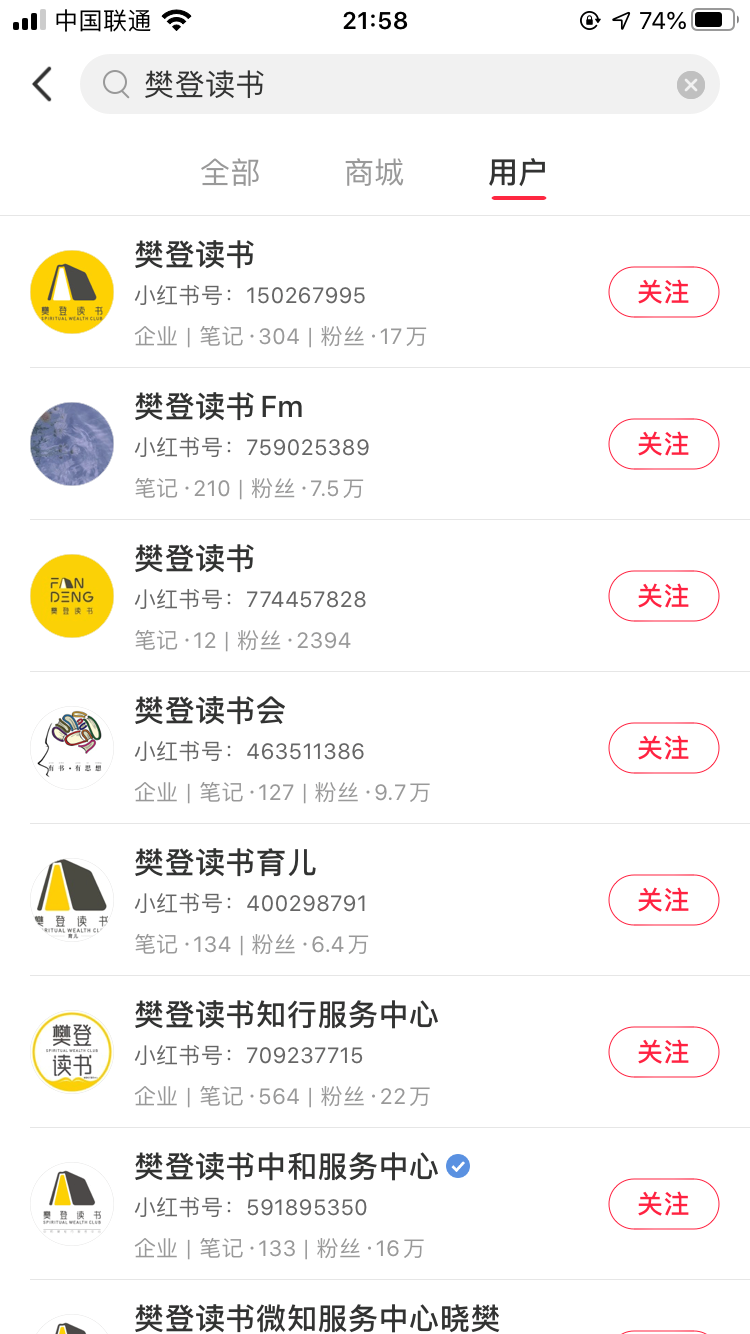The height and width of the screenshot is (1334, 750).
Task: Switch to the 商城 tab
Action: pyautogui.click(x=373, y=172)
